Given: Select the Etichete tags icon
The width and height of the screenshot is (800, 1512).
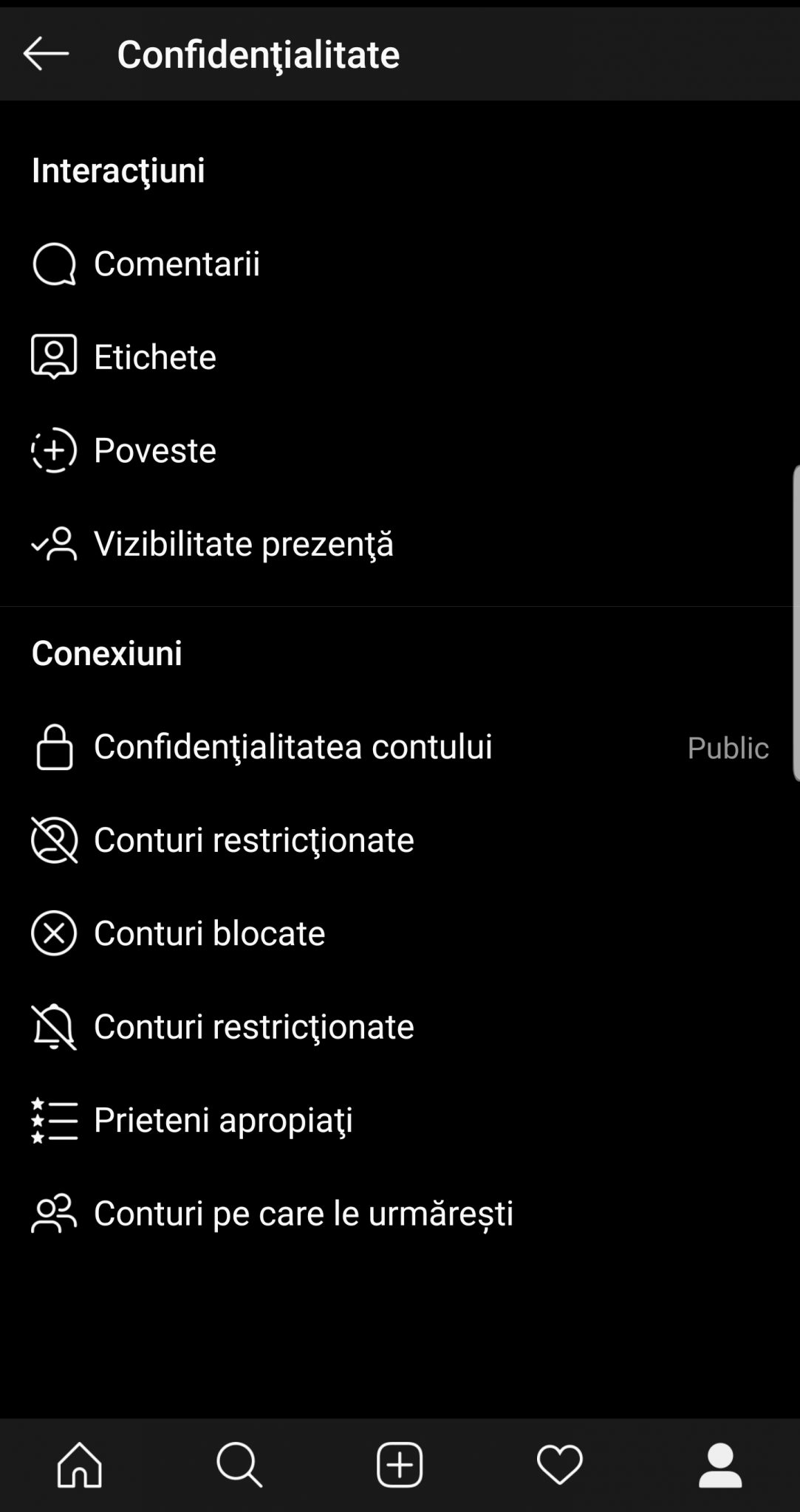Looking at the screenshot, I should point(55,357).
